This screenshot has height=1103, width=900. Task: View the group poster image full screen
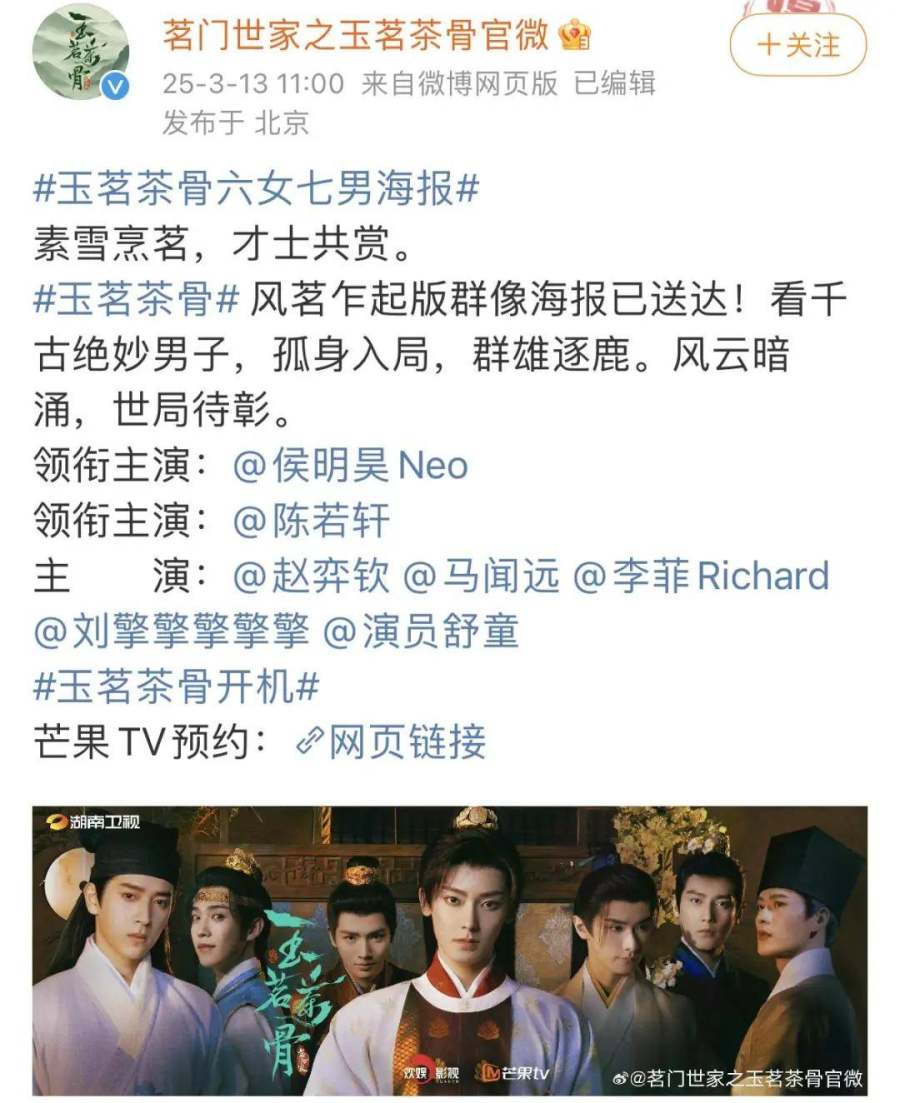pos(449,950)
